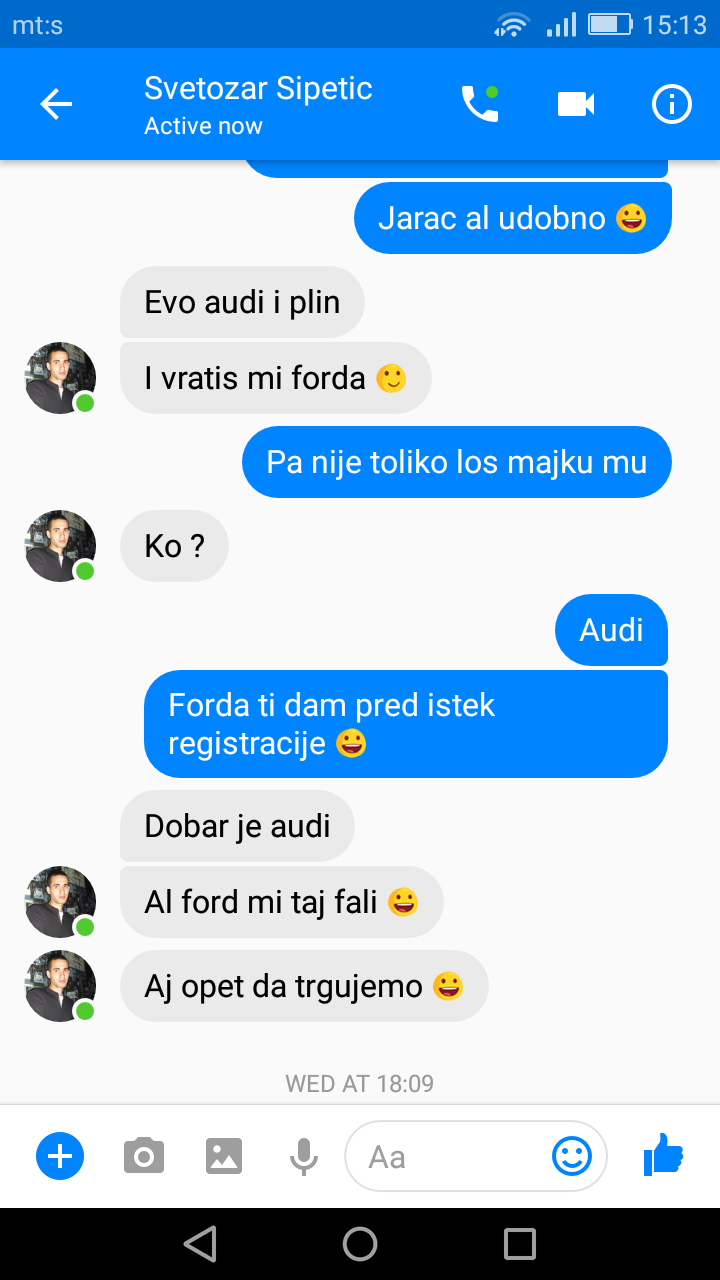Open the blue plus attachments menu
The height and width of the screenshot is (1280, 720).
tap(60, 1157)
